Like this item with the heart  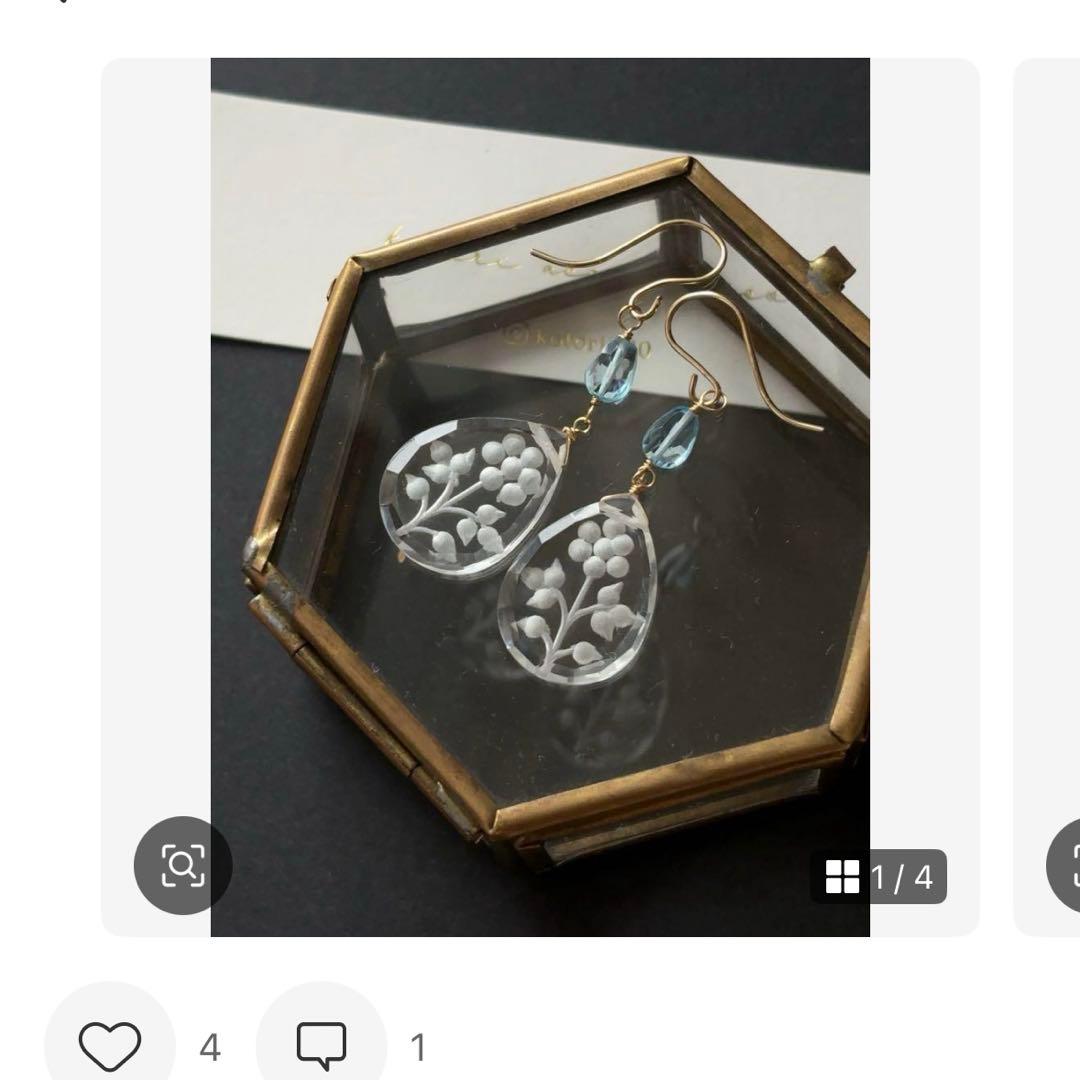110,1046
